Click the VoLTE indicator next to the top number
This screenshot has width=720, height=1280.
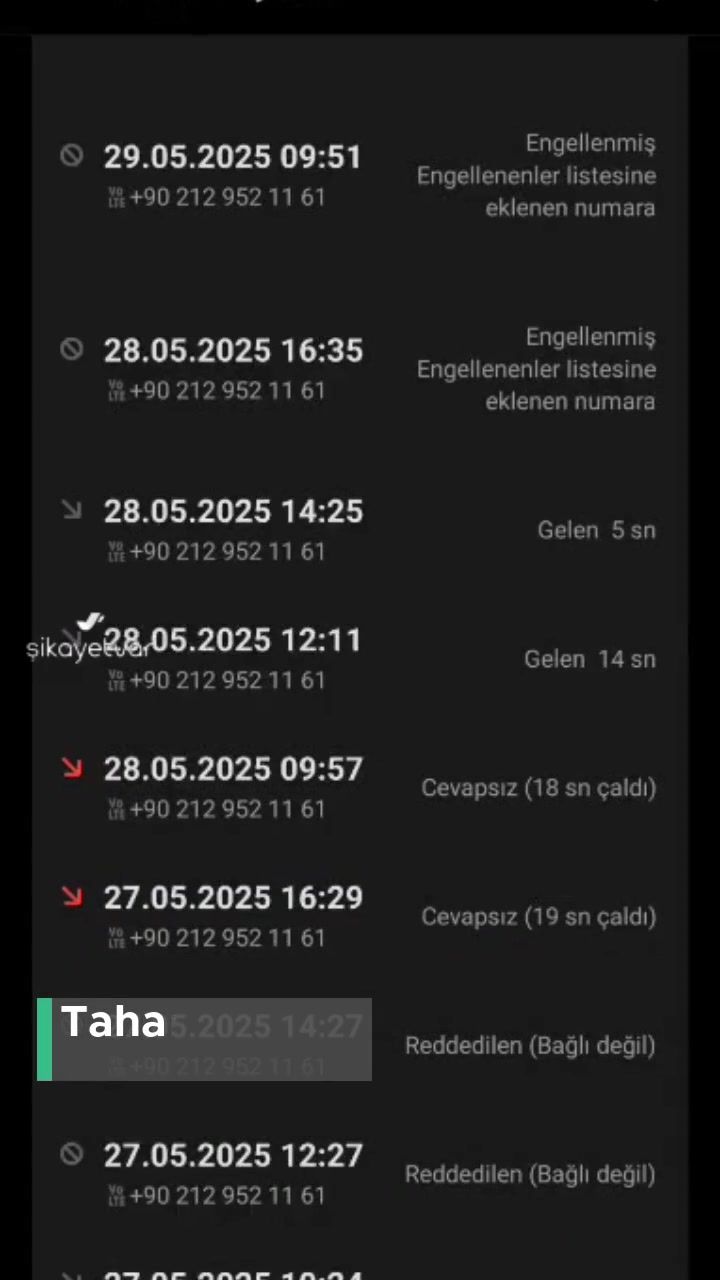click(115, 195)
